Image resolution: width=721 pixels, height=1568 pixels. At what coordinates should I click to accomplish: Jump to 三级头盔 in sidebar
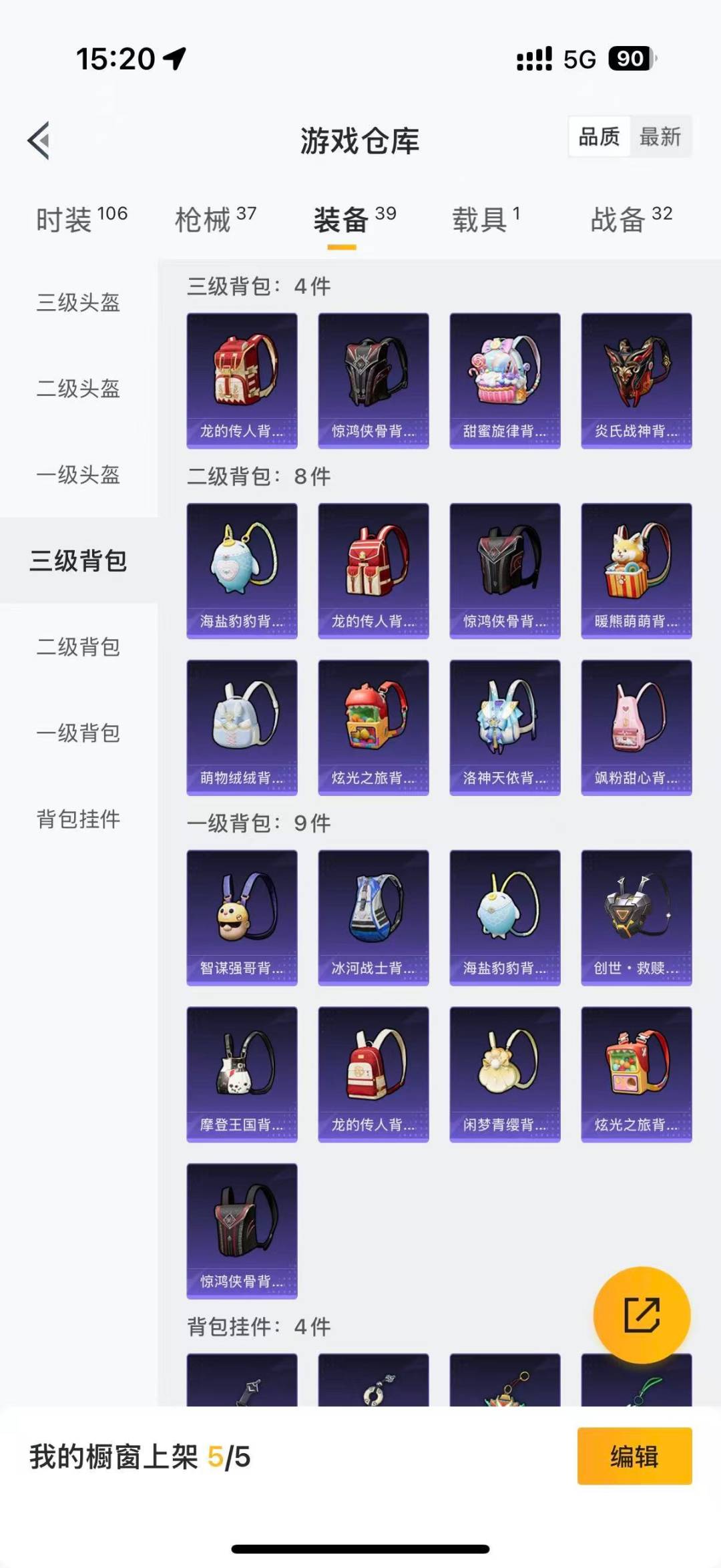(78, 303)
